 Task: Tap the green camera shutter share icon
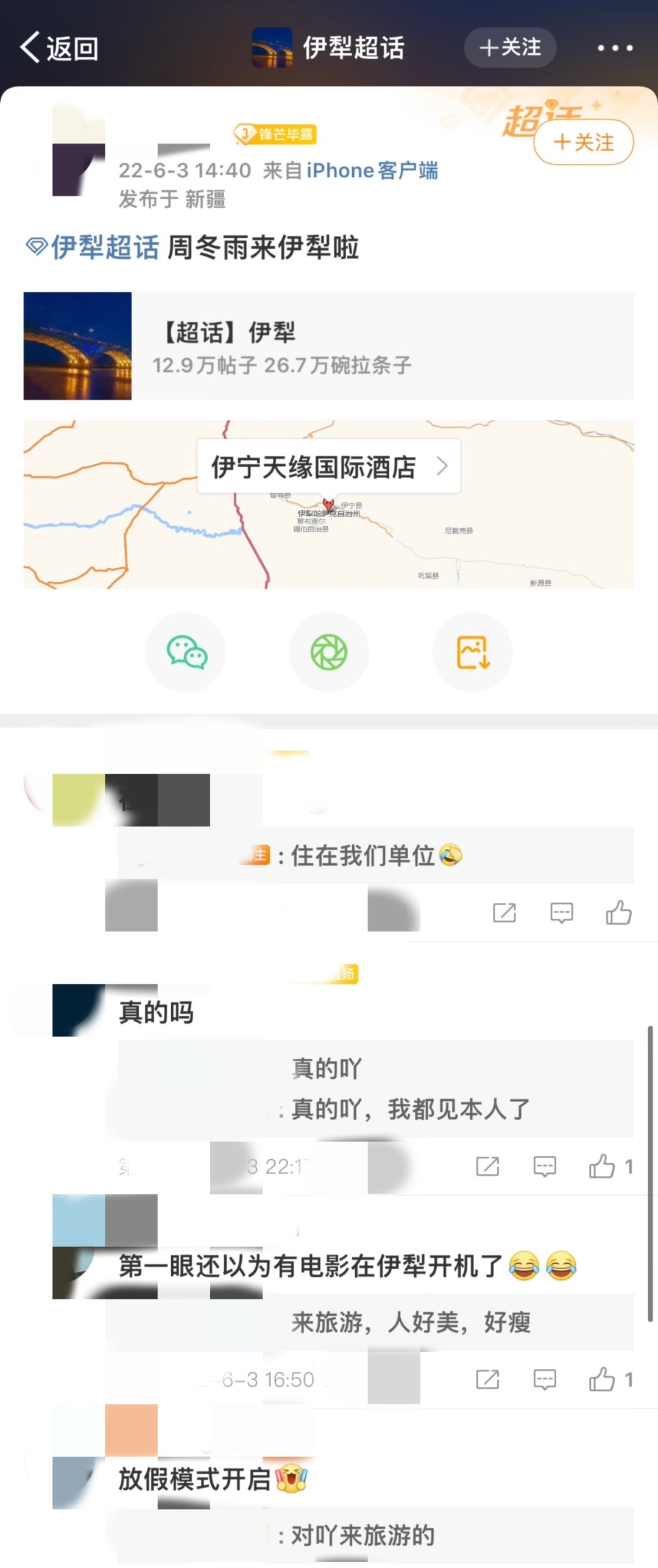(x=328, y=652)
